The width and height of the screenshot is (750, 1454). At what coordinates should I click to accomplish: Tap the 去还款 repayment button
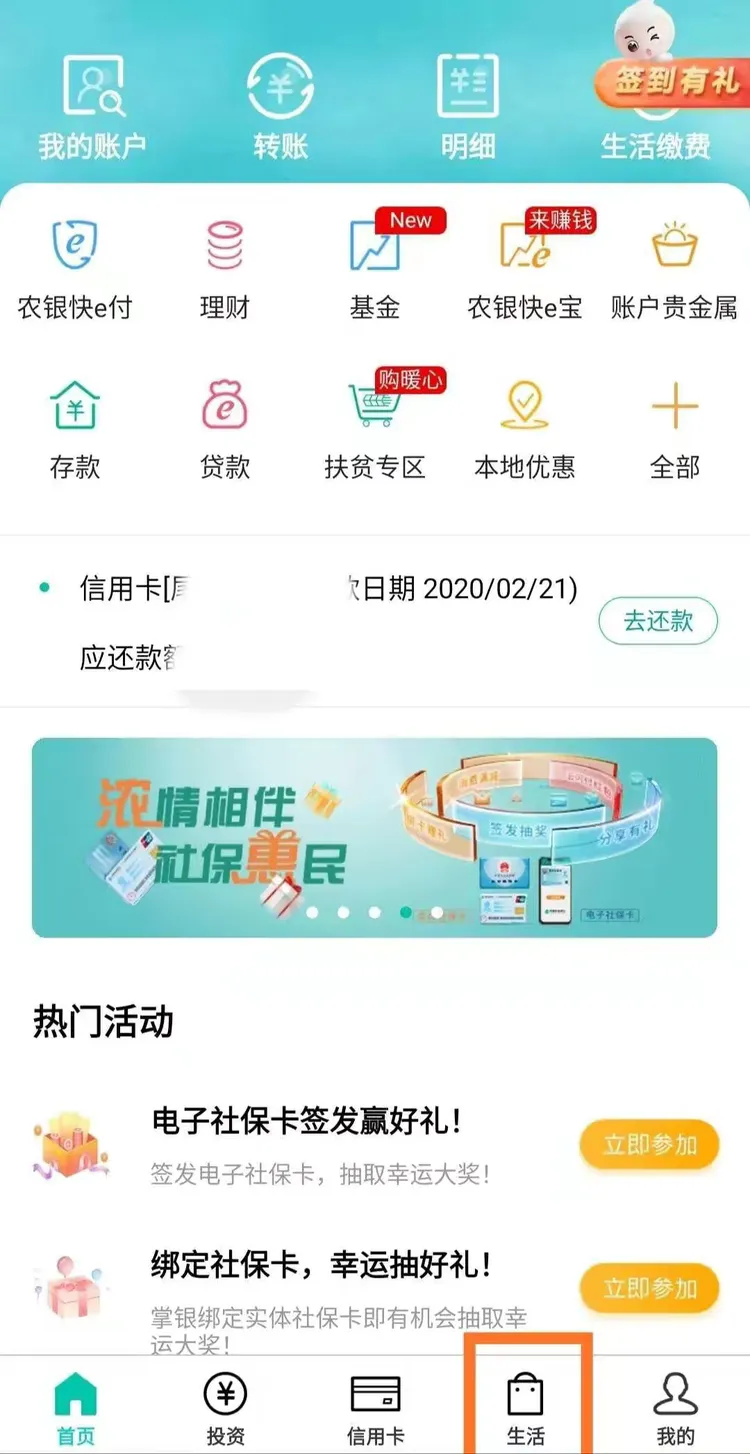[x=658, y=621]
